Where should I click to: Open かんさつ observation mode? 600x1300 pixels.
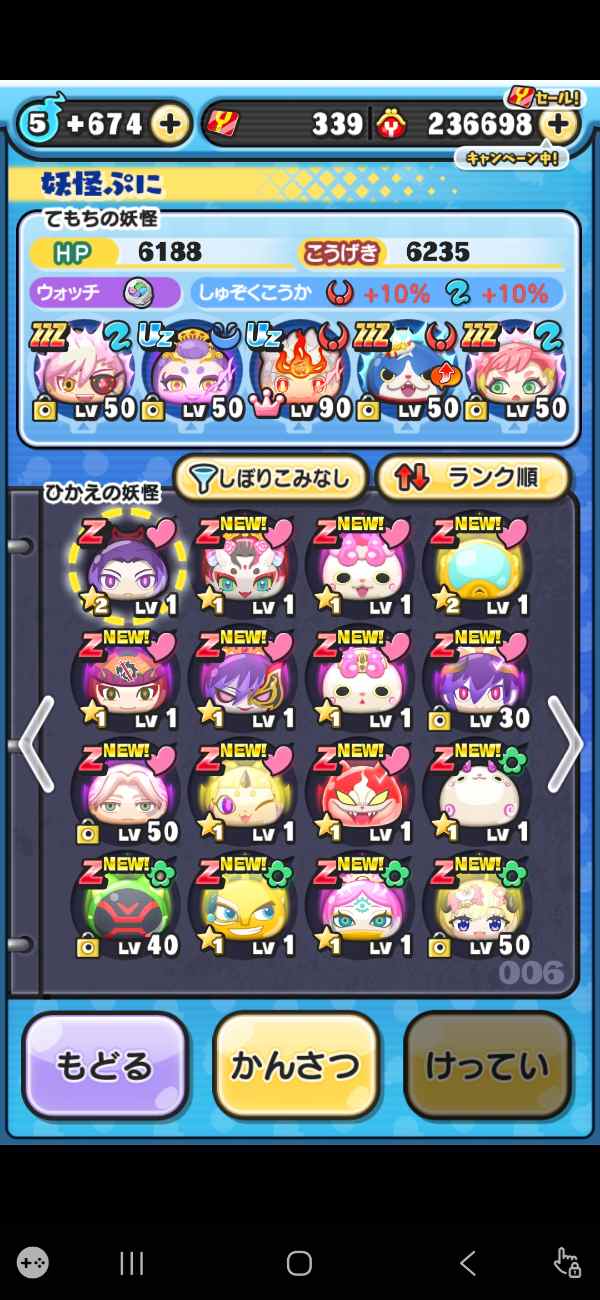click(x=296, y=1066)
